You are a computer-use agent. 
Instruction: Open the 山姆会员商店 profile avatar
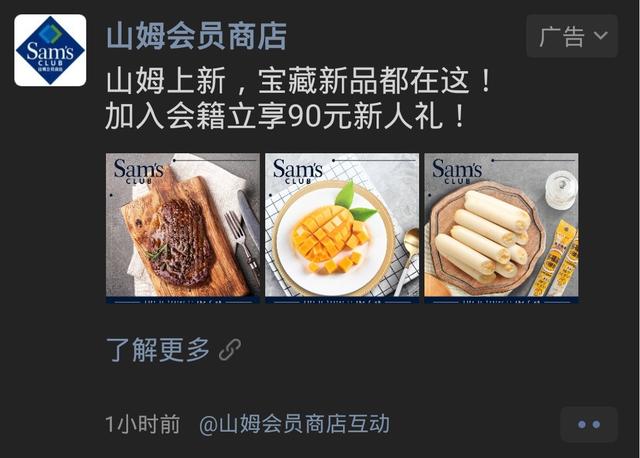pyautogui.click(x=50, y=50)
